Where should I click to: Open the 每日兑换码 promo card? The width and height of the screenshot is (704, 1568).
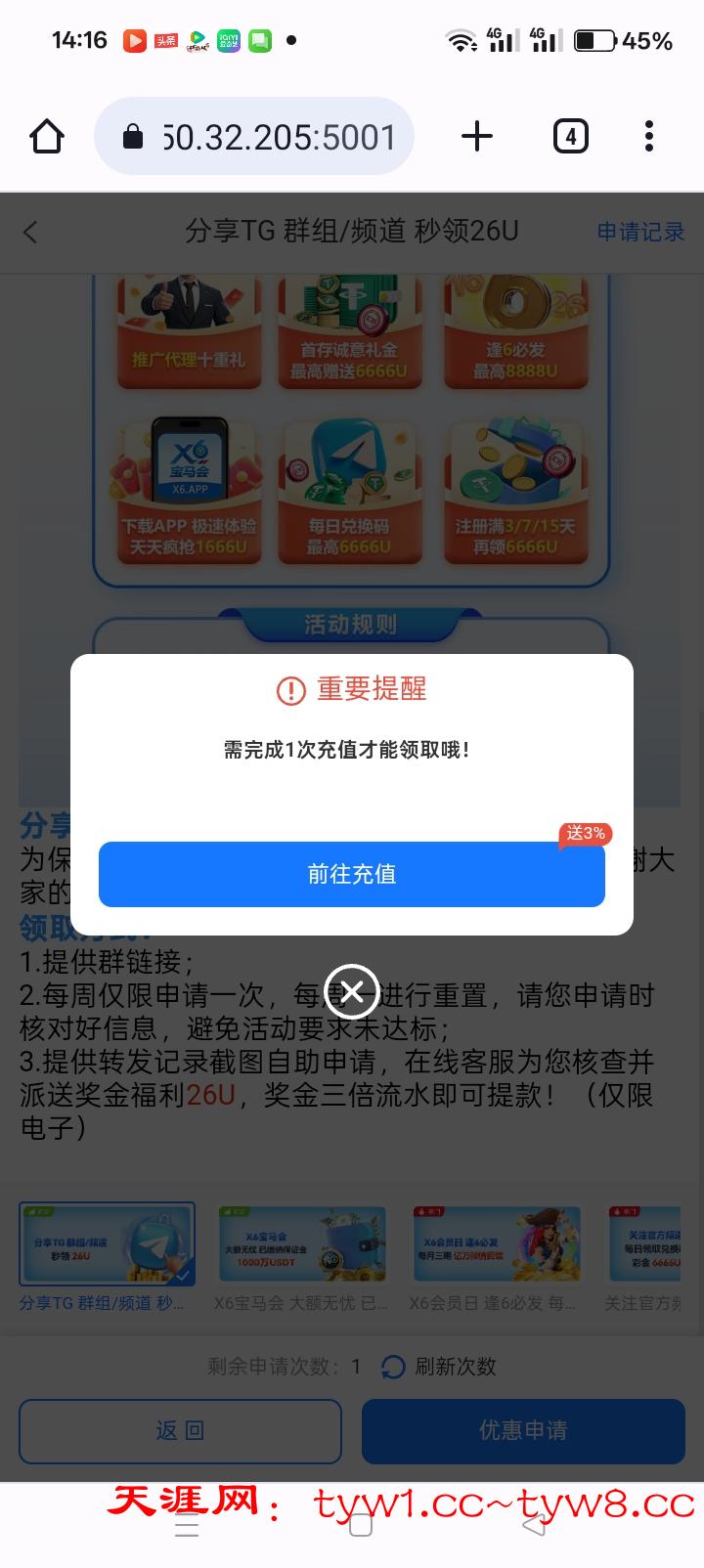click(349, 493)
